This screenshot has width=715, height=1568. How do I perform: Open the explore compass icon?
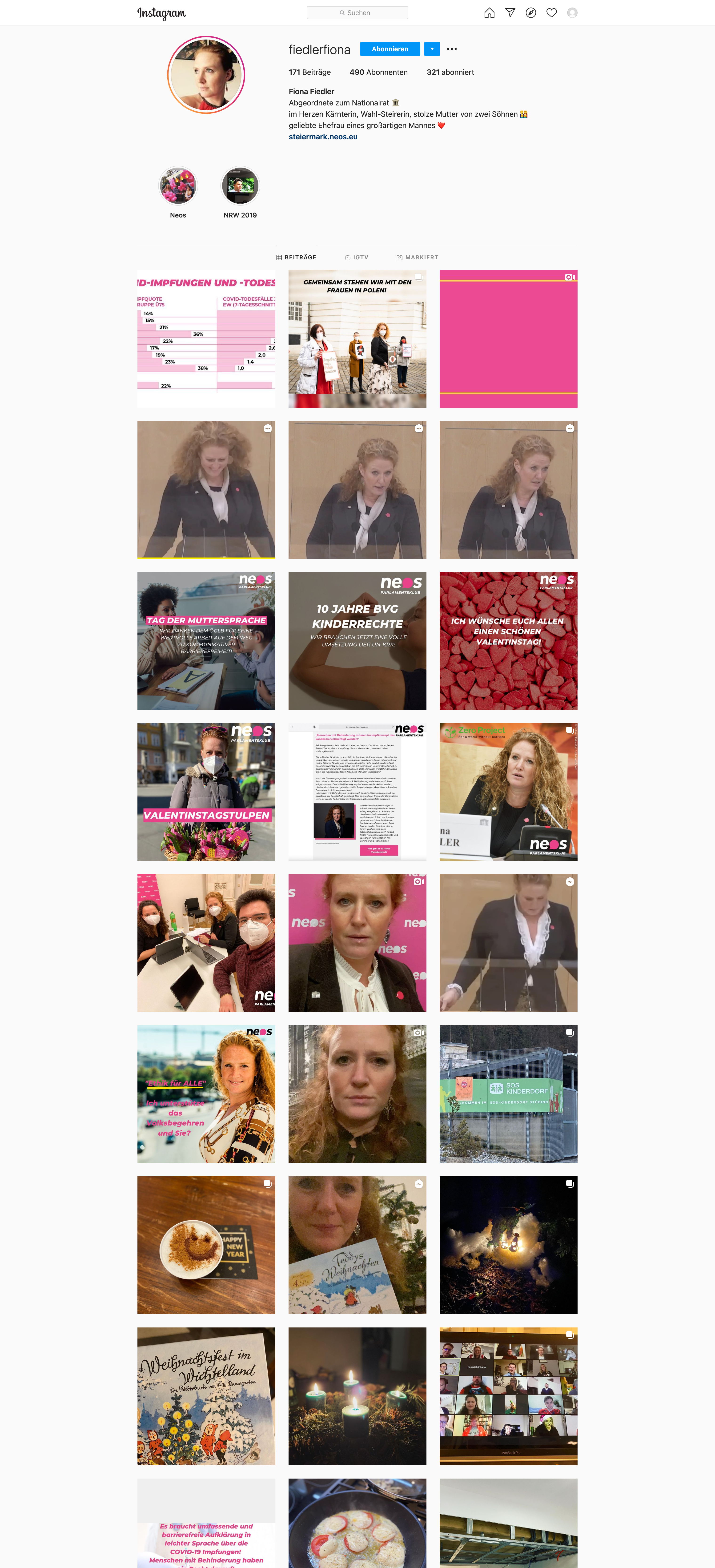[x=531, y=13]
